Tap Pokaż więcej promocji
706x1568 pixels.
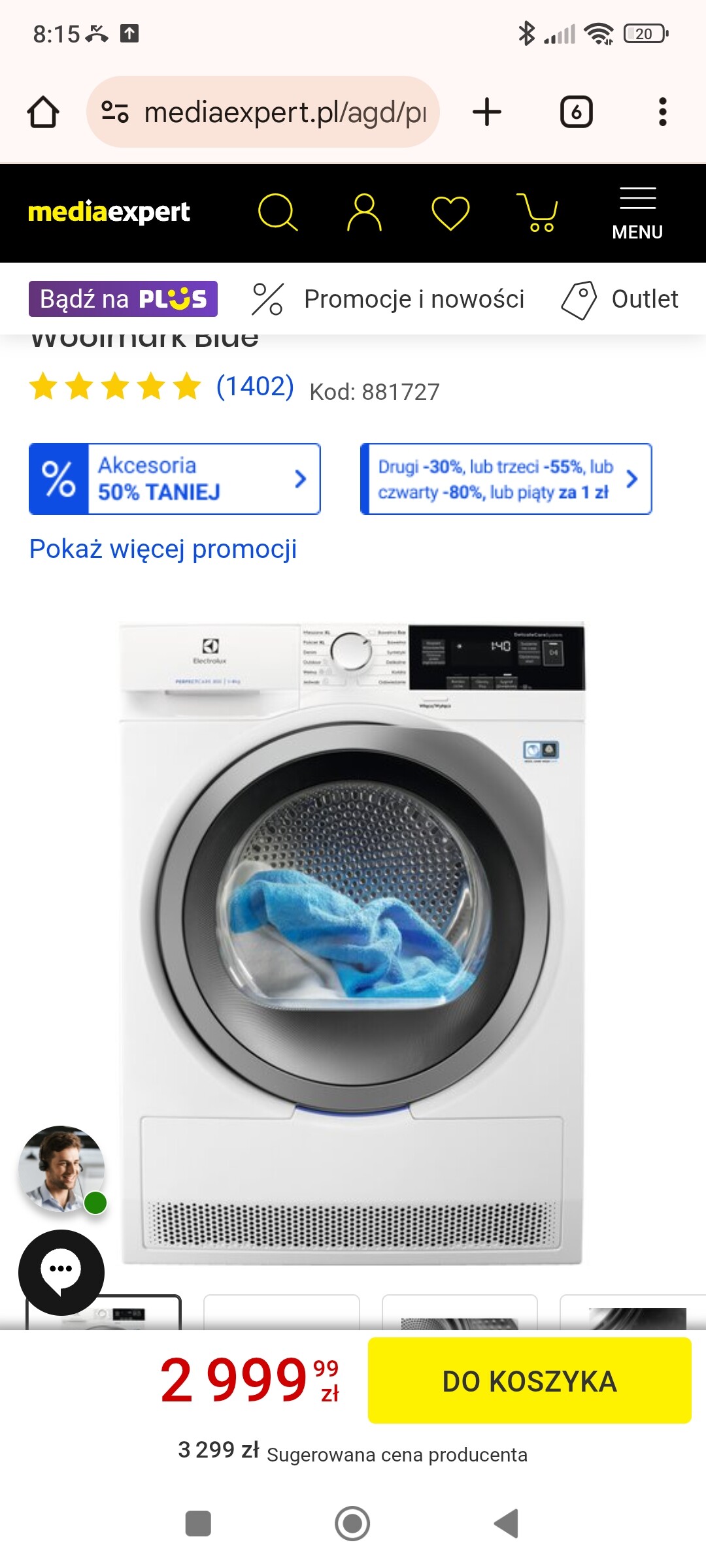tap(163, 549)
